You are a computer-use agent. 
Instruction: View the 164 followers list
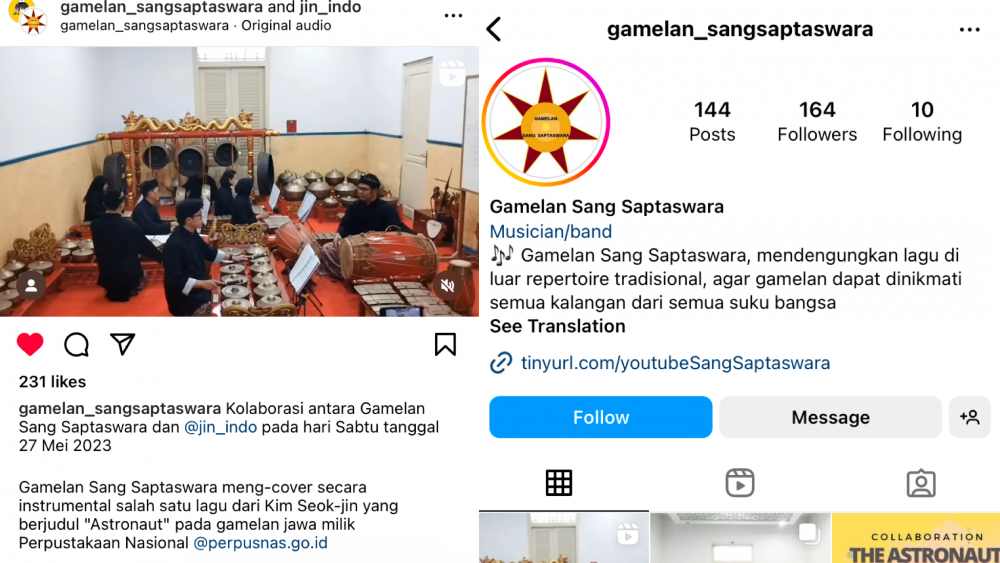pyautogui.click(x=817, y=121)
